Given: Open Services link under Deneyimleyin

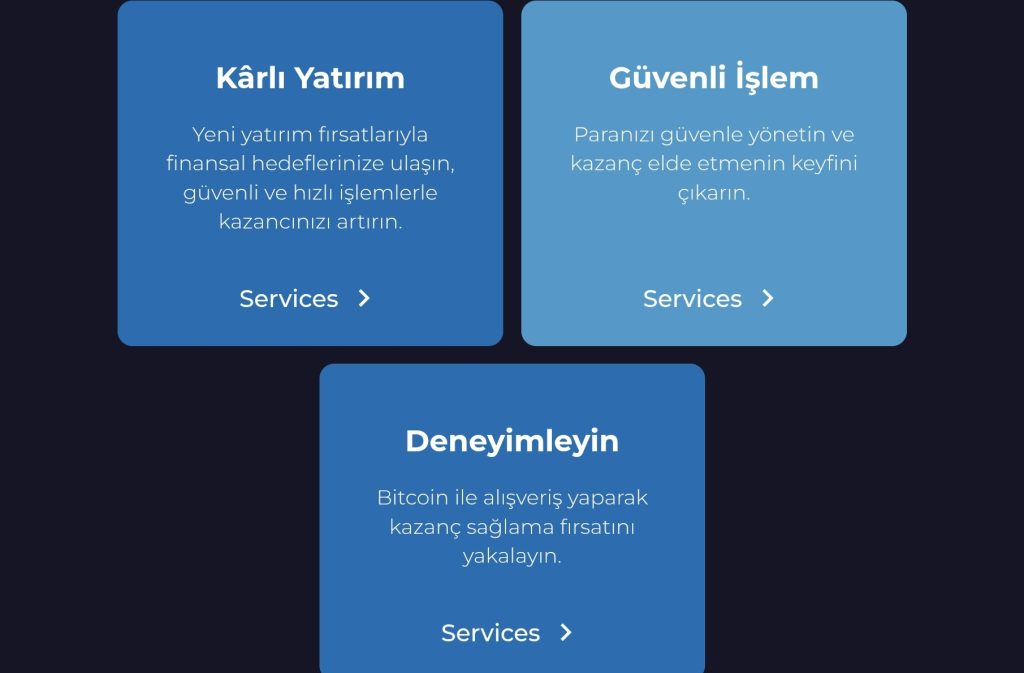Looking at the screenshot, I should pos(507,633).
